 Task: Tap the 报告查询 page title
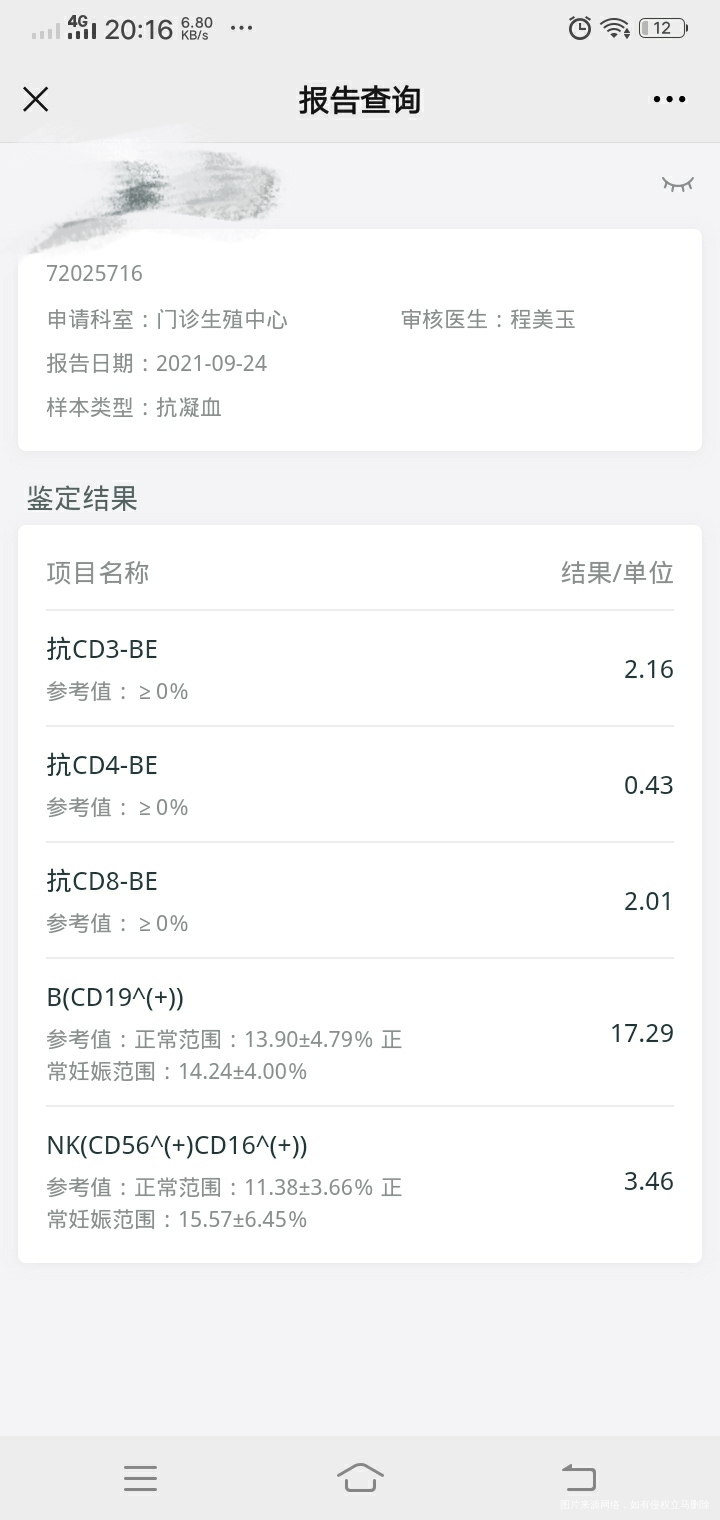coord(360,99)
